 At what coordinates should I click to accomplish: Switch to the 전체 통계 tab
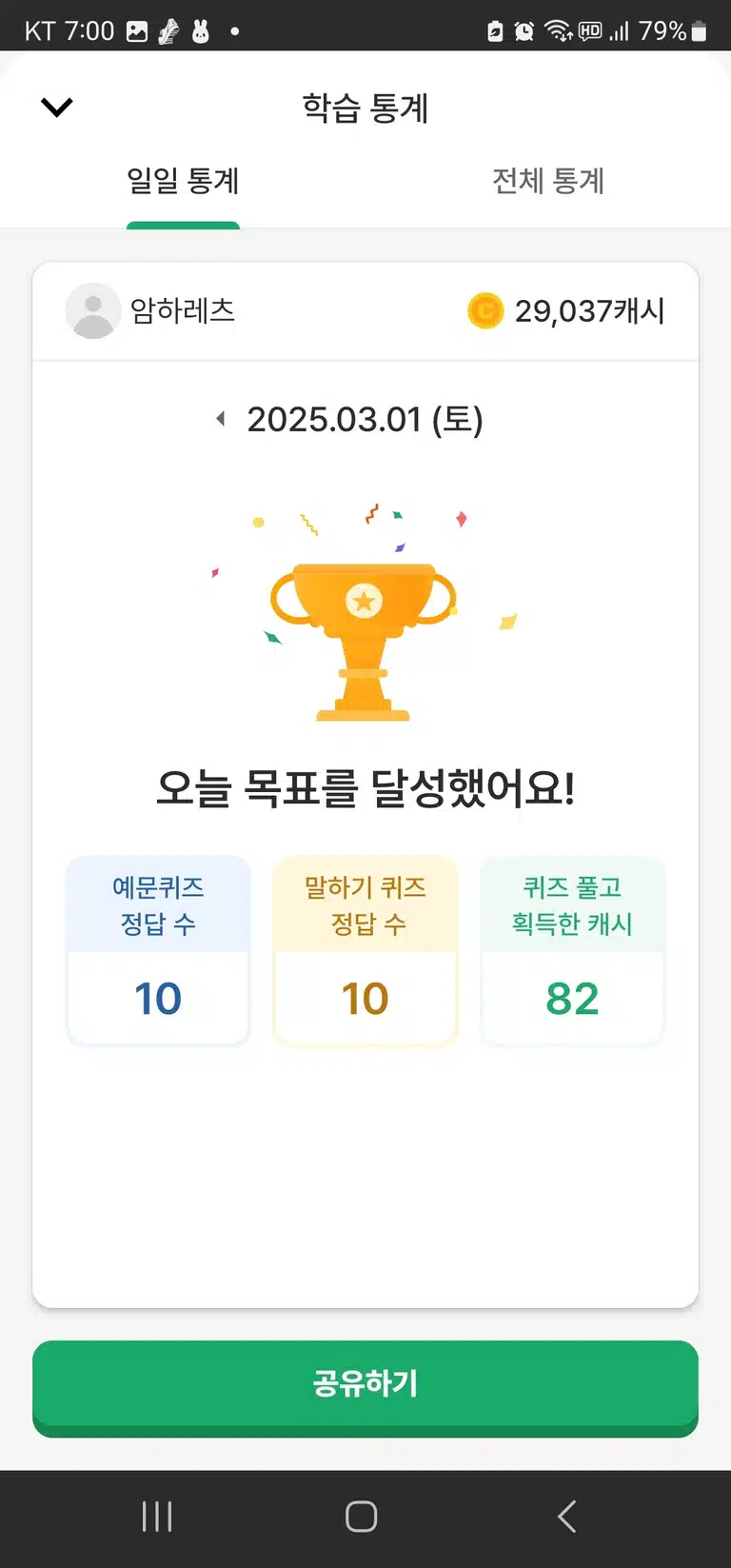pyautogui.click(x=548, y=180)
